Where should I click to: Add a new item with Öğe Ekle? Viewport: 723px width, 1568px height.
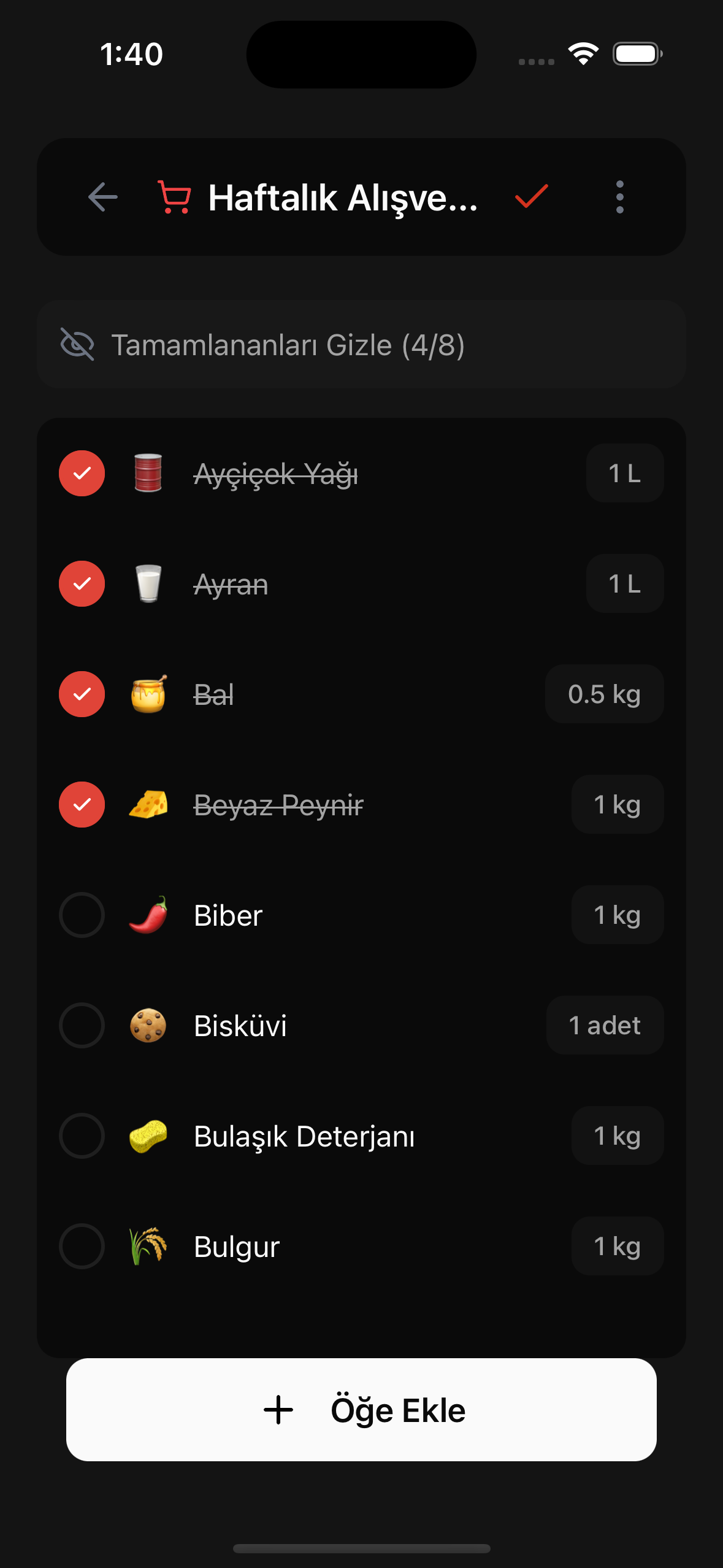(361, 1410)
